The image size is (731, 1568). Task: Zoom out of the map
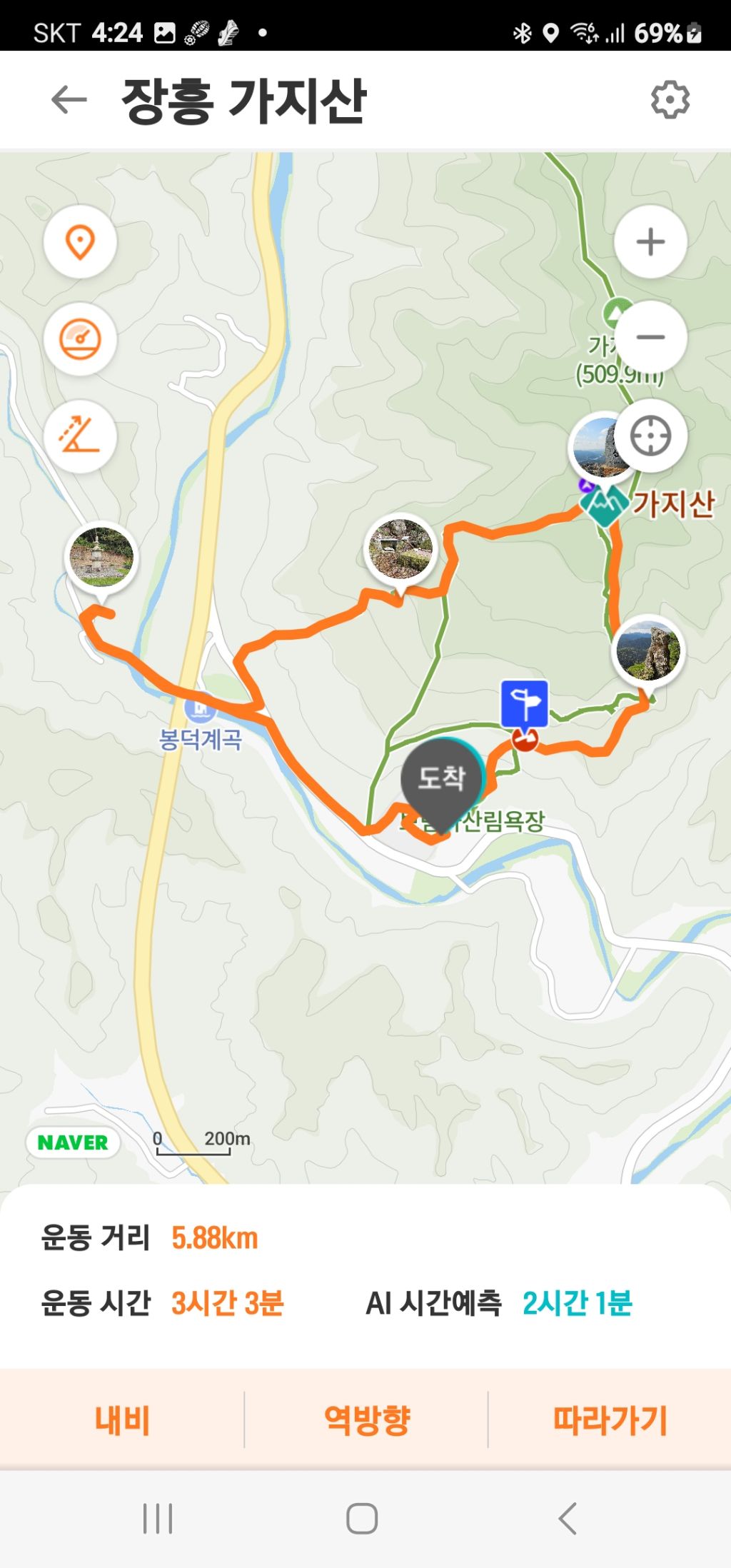[x=650, y=338]
